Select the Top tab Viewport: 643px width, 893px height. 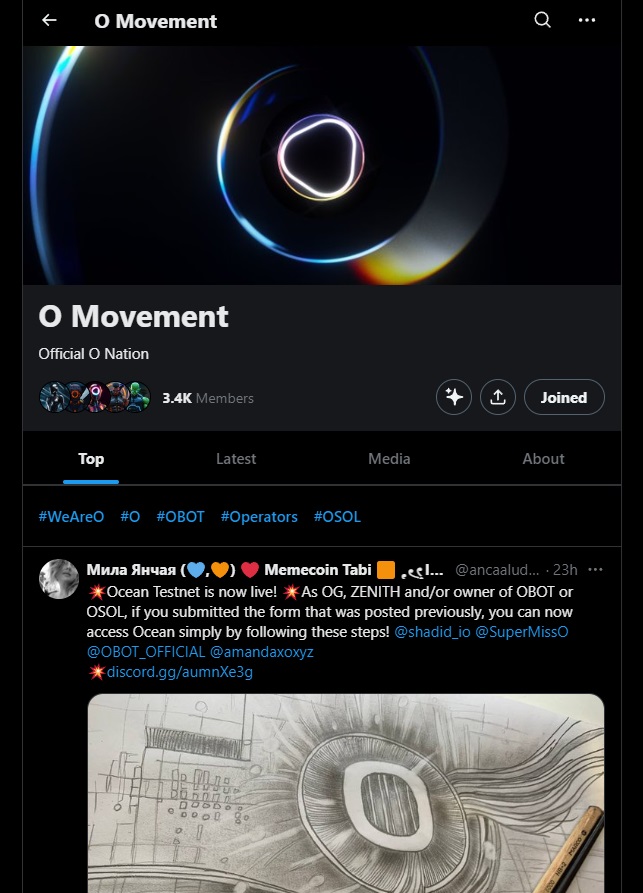click(x=91, y=459)
